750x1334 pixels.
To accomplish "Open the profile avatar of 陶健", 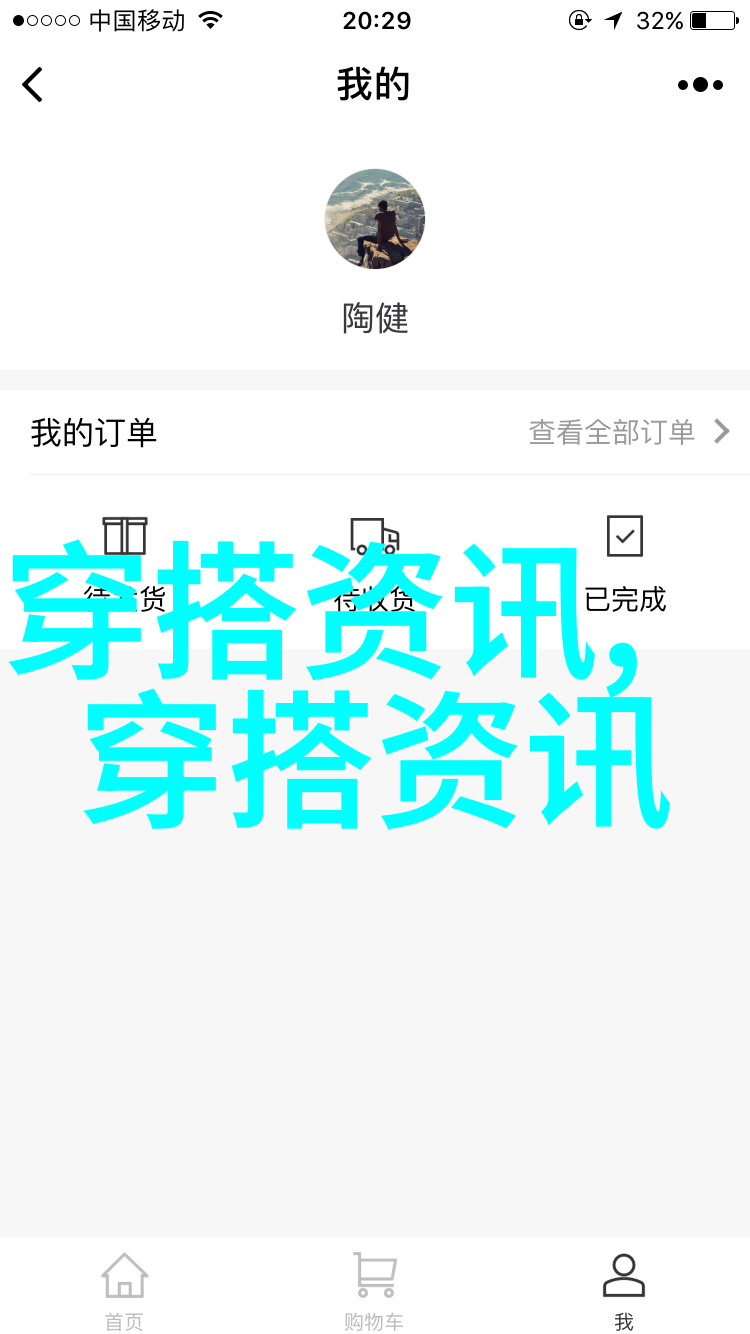I will 375,219.
